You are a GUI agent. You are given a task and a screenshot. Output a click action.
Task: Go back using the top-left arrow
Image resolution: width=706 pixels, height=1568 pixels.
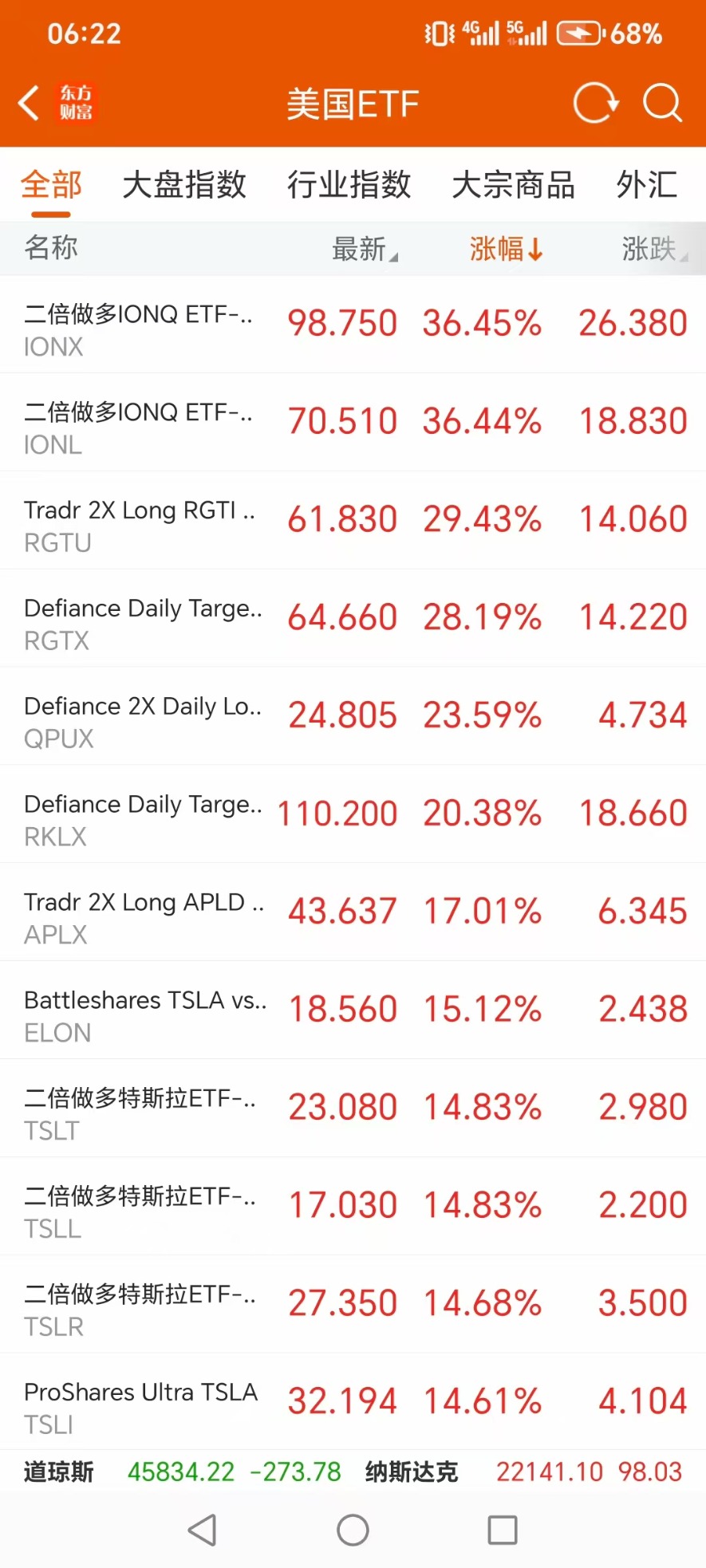point(29,104)
